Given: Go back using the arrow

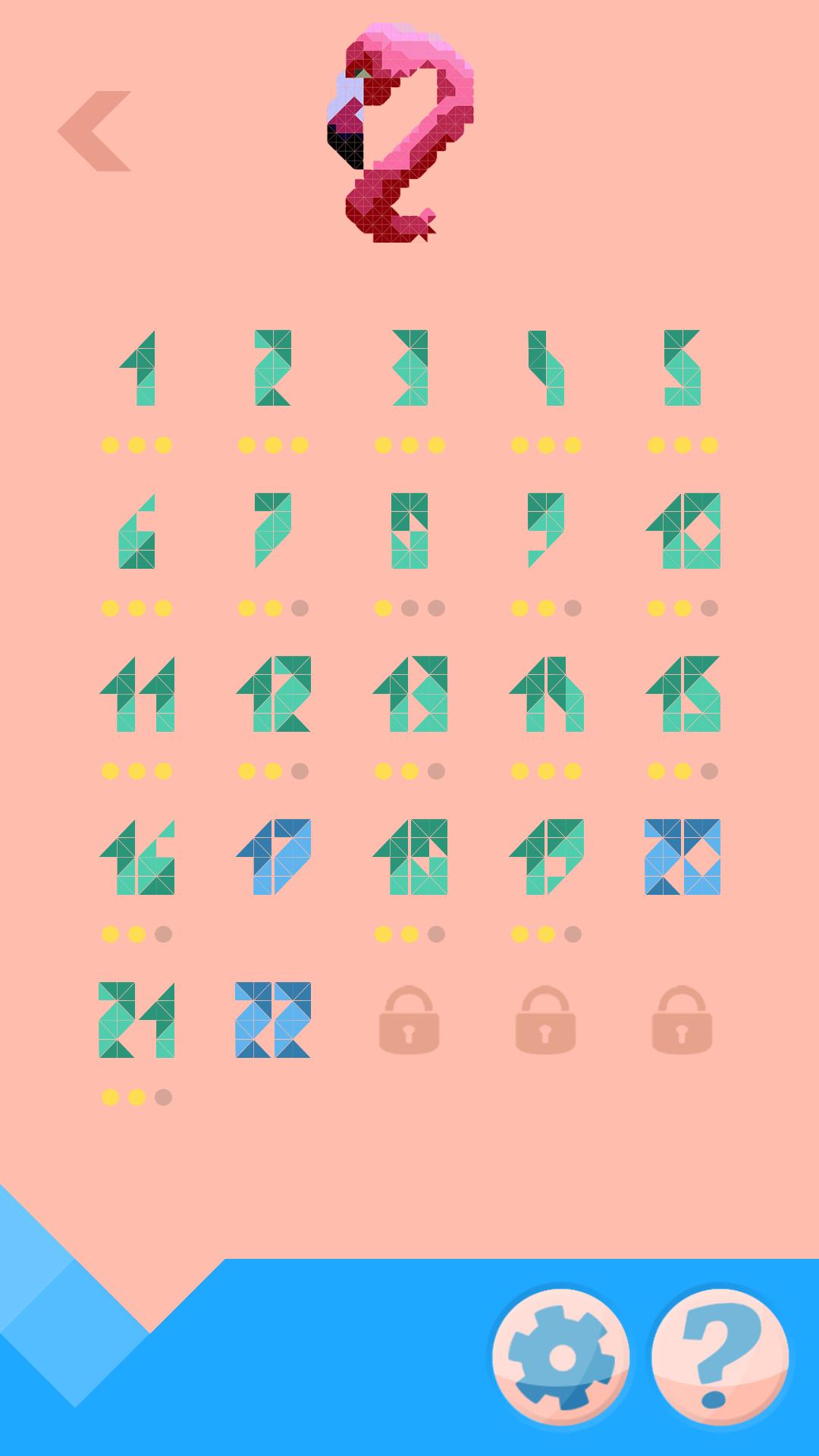Looking at the screenshot, I should [x=95, y=131].
